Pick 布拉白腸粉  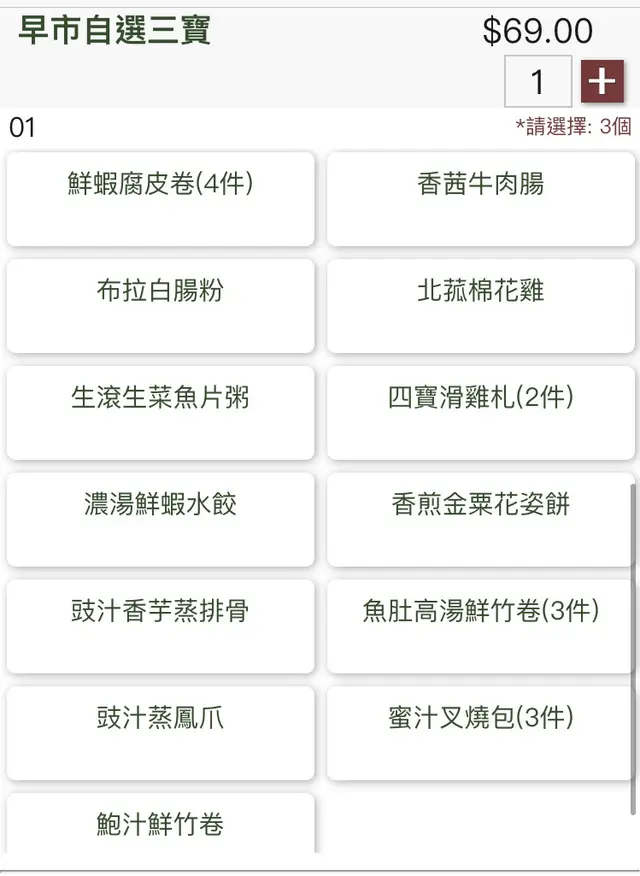tap(160, 305)
